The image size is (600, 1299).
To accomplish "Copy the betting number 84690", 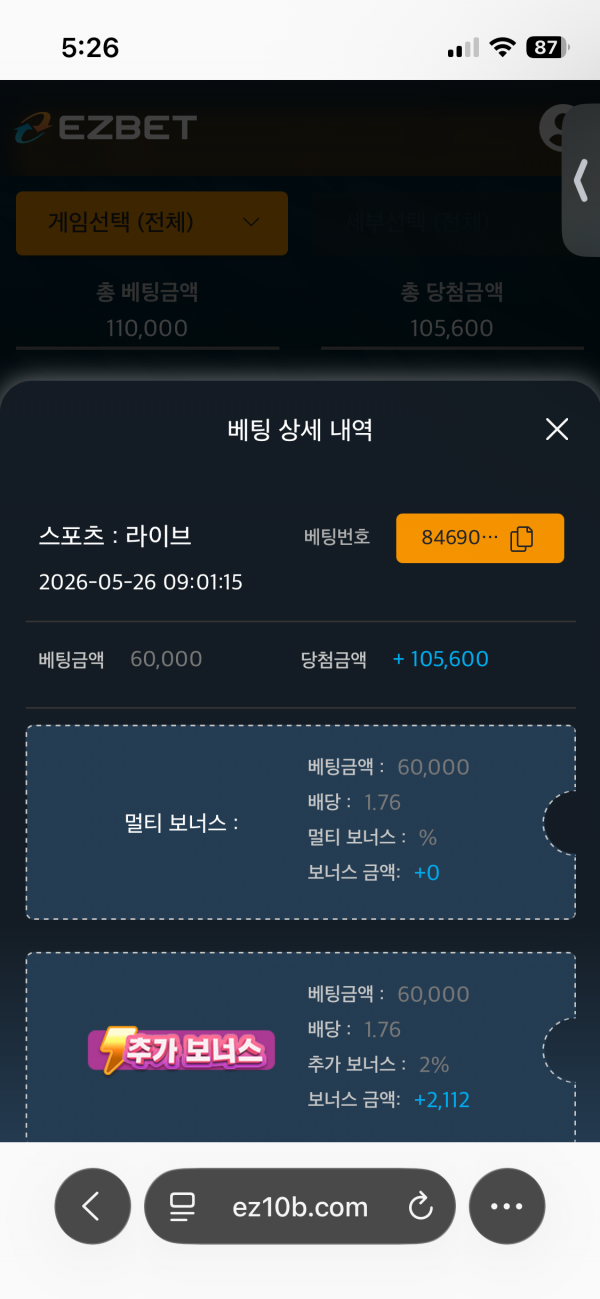I will 480,539.
